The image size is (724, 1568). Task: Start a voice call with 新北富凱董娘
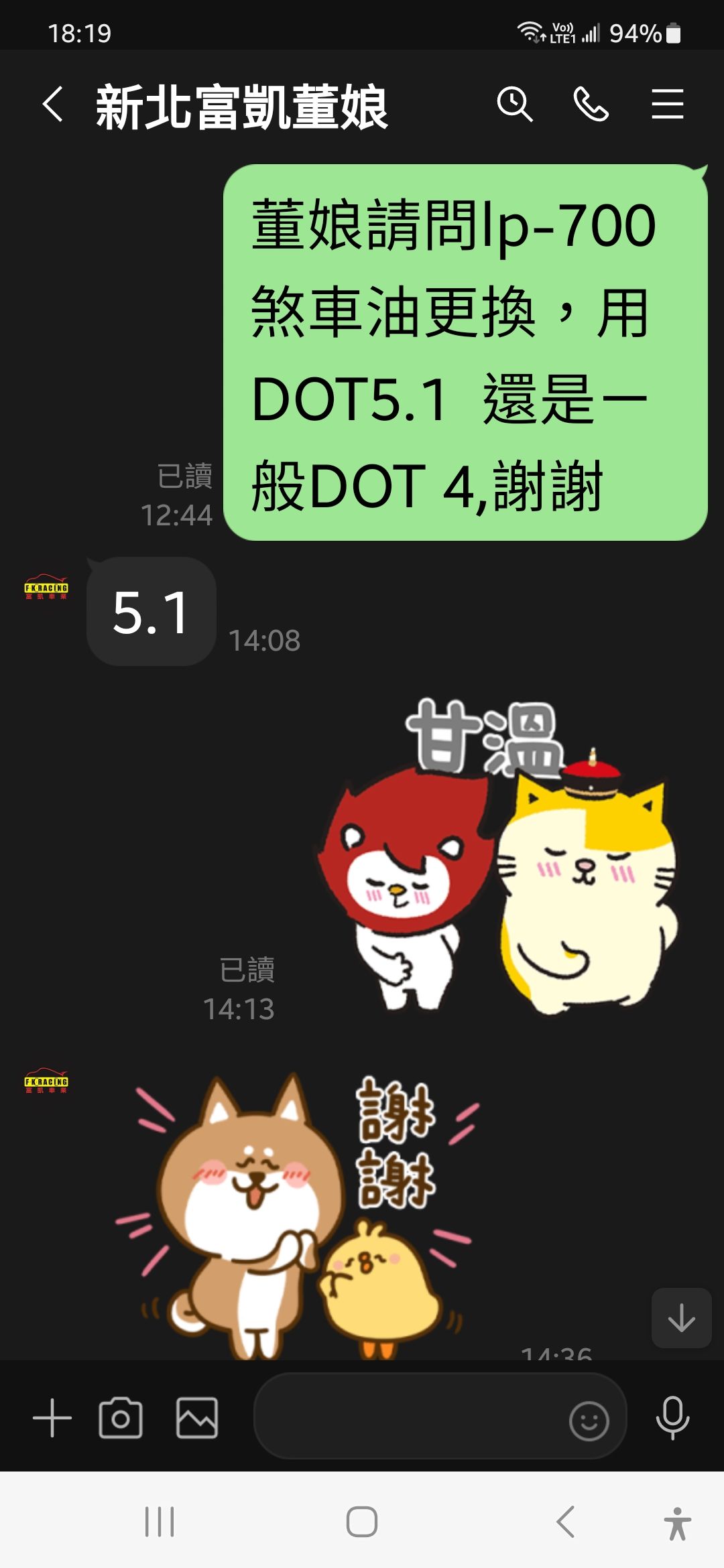tap(591, 105)
